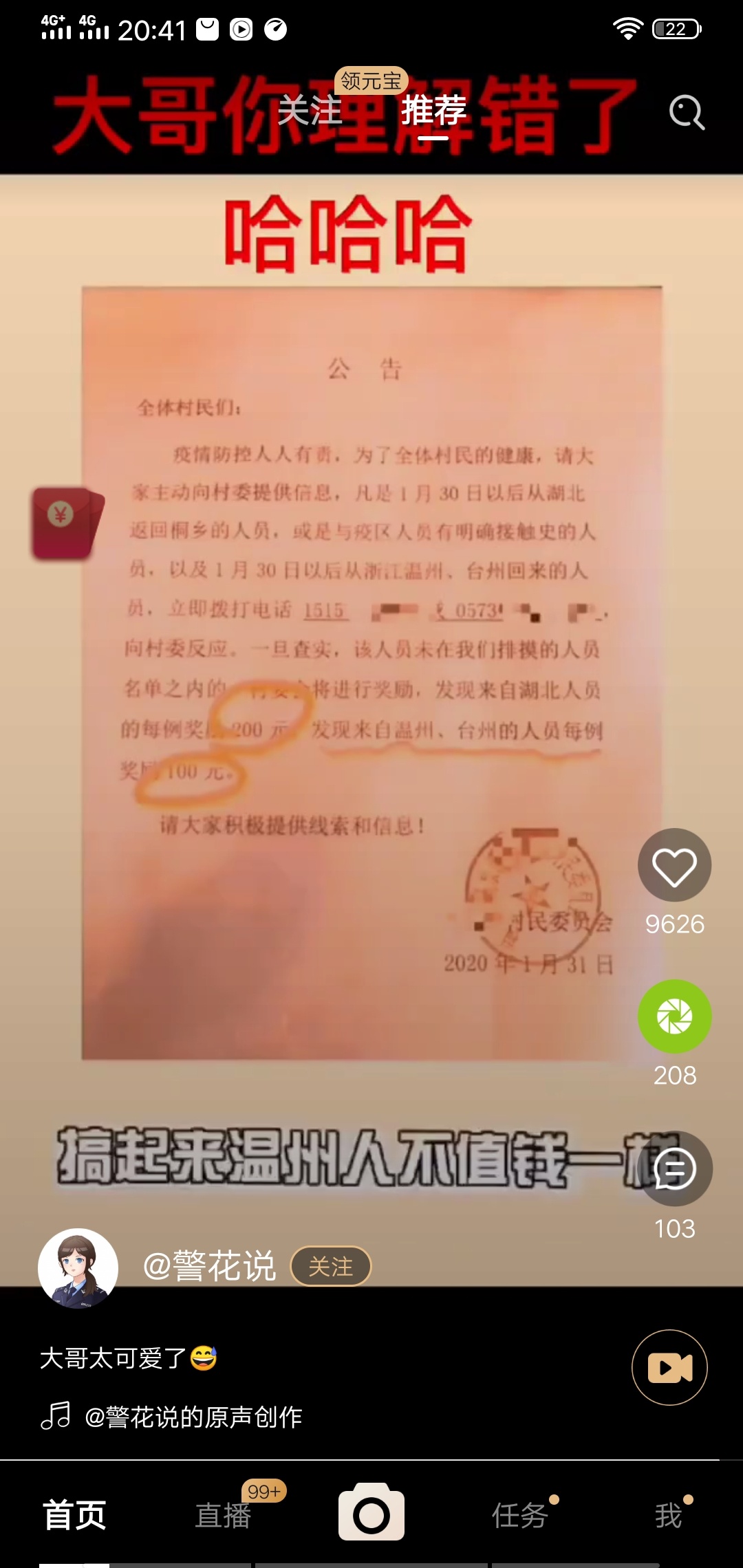Open the center camera button
Screen dimensions: 743x1568
coord(371,1515)
